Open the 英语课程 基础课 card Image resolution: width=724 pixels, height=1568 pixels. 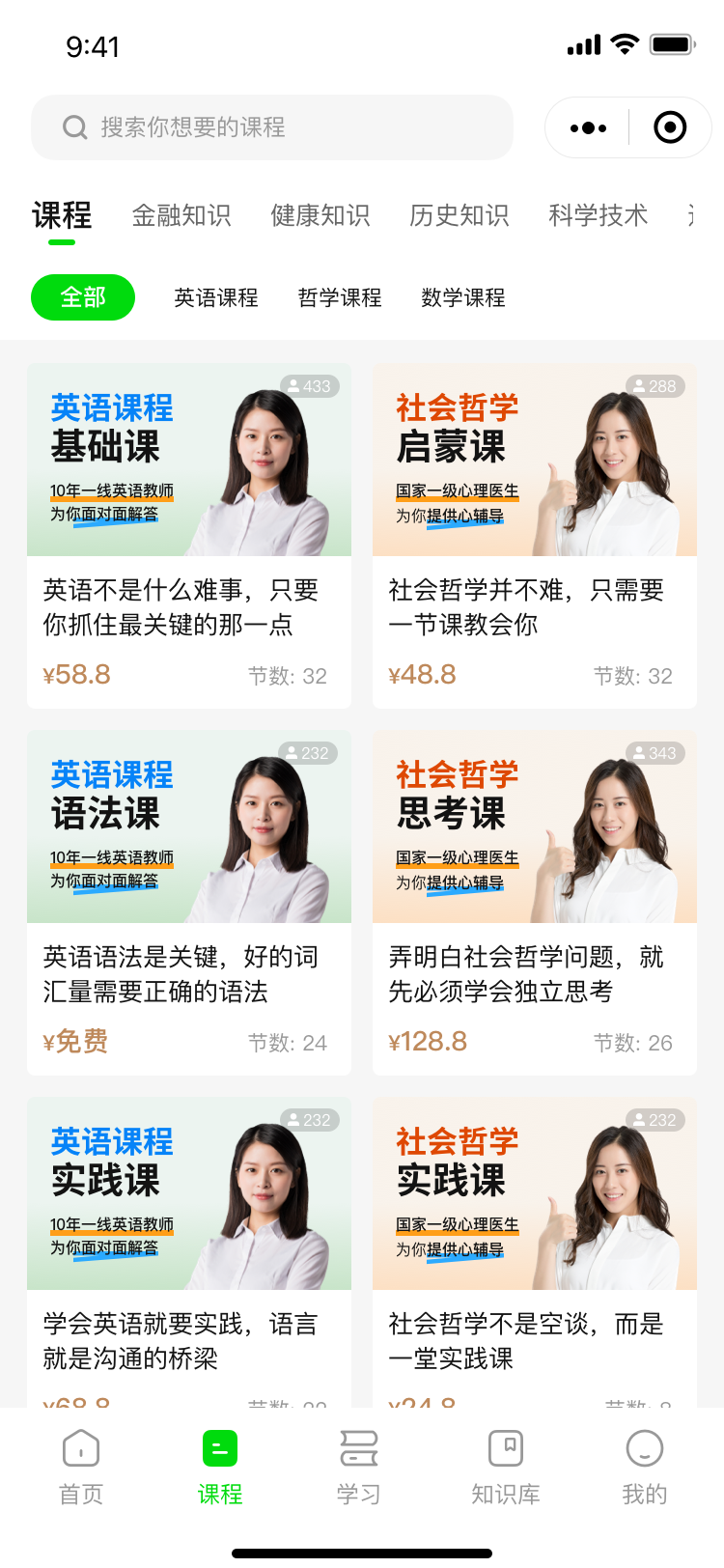(x=189, y=536)
